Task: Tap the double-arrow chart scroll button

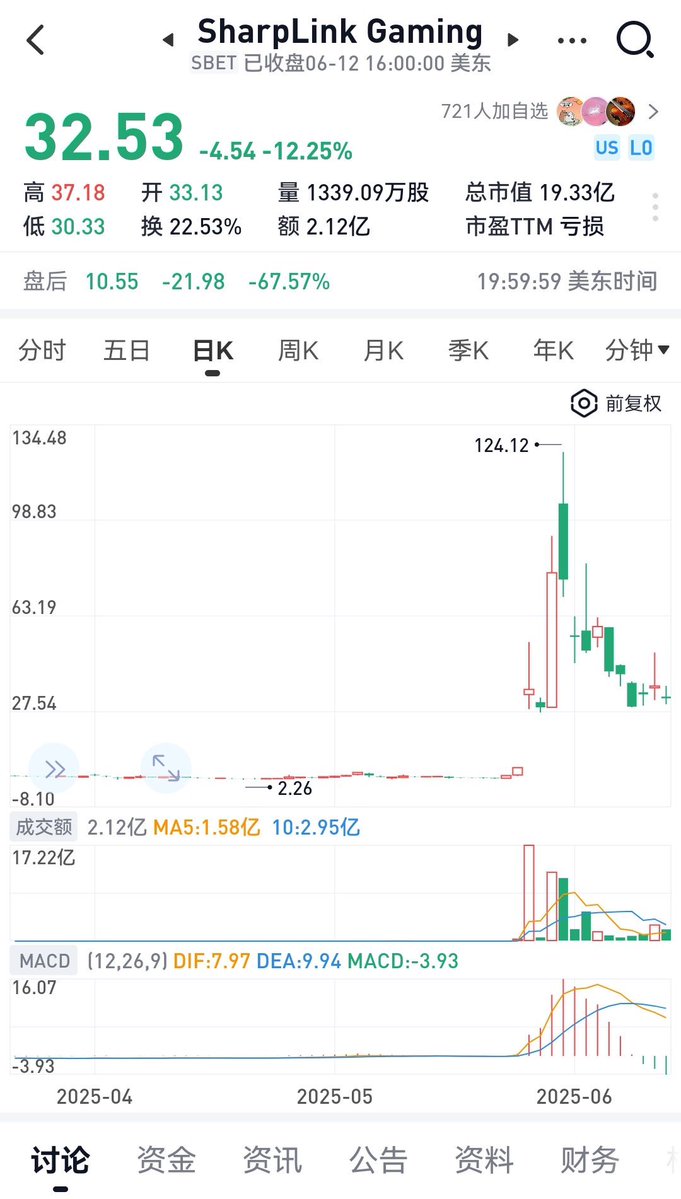Action: point(54,767)
